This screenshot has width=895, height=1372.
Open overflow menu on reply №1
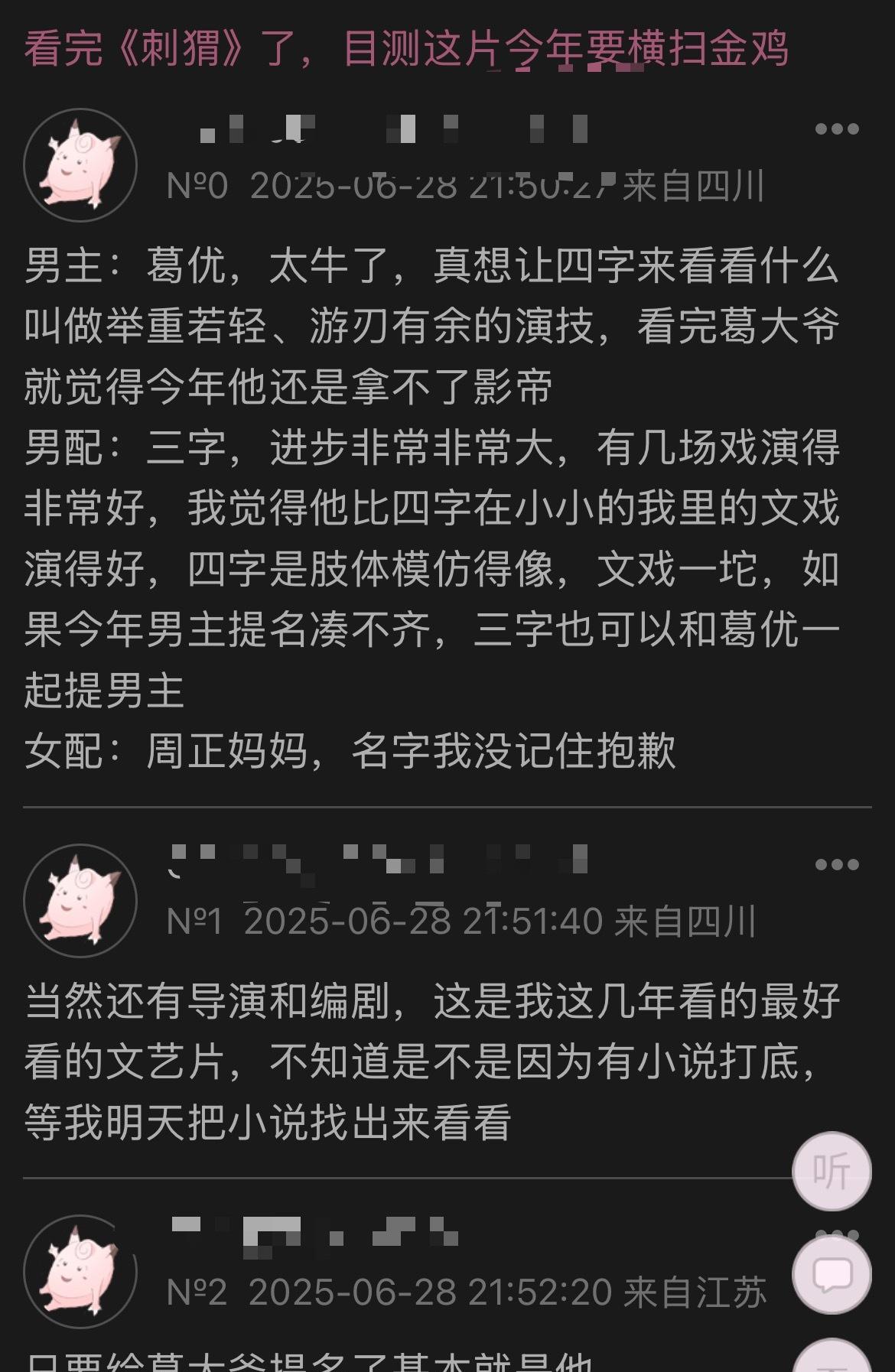837,865
